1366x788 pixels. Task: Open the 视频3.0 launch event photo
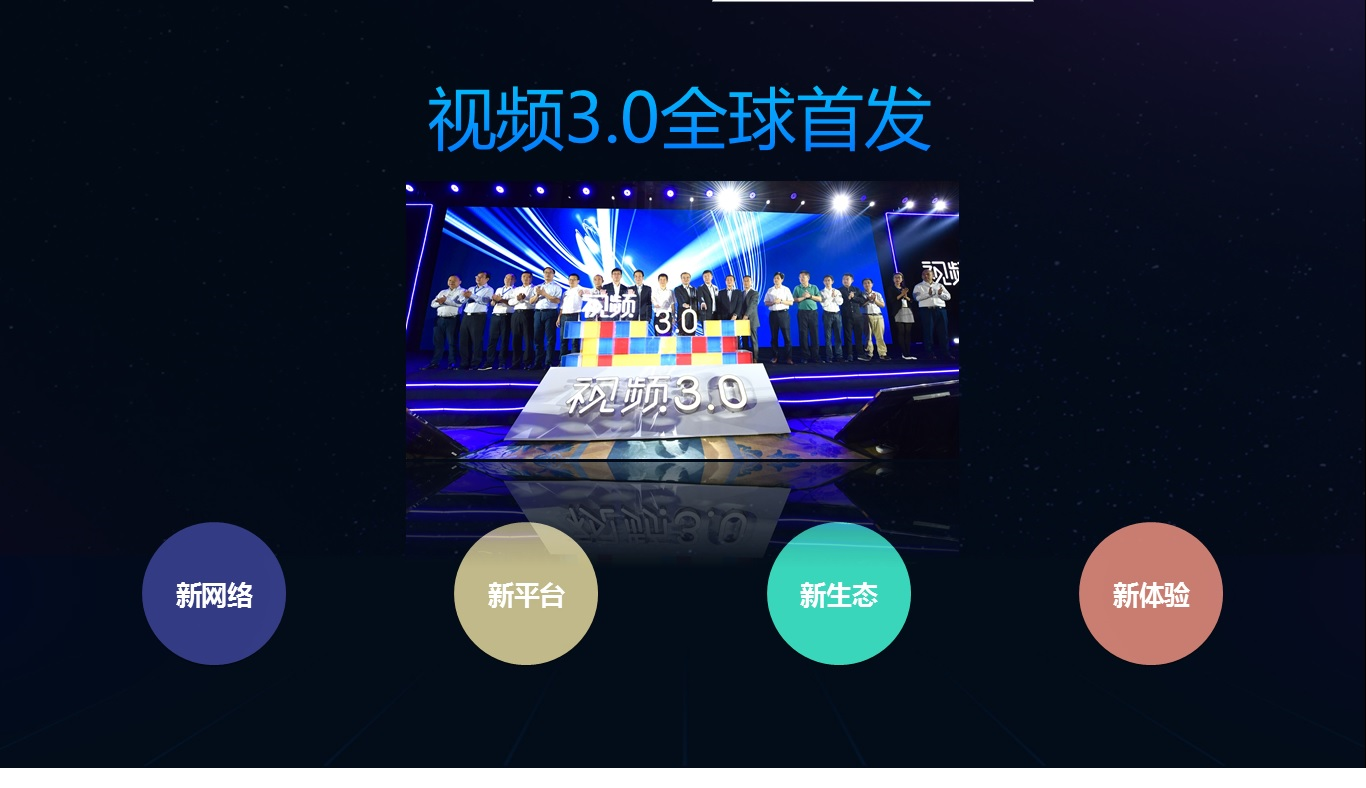pyautogui.click(x=682, y=340)
